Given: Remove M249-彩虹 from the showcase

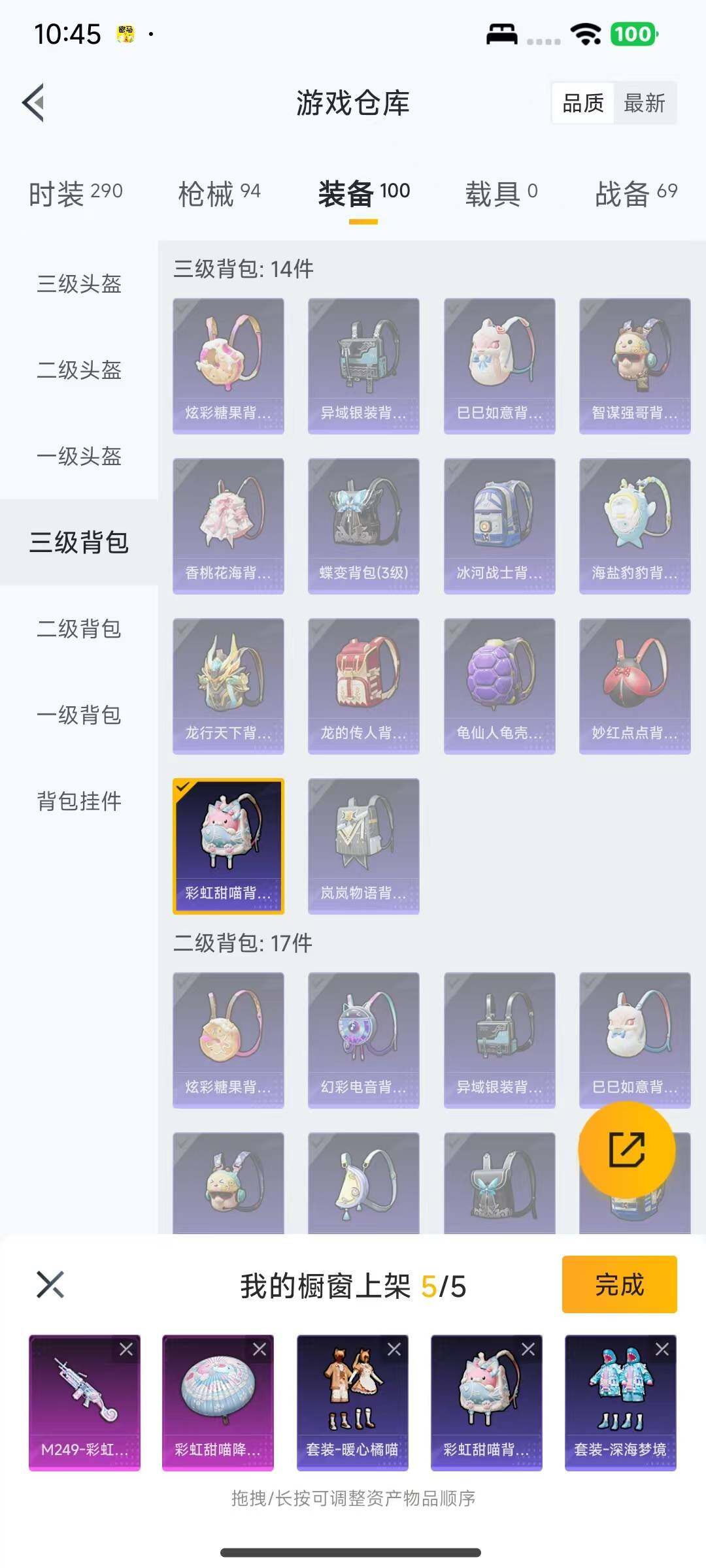Looking at the screenshot, I should pos(126,1349).
